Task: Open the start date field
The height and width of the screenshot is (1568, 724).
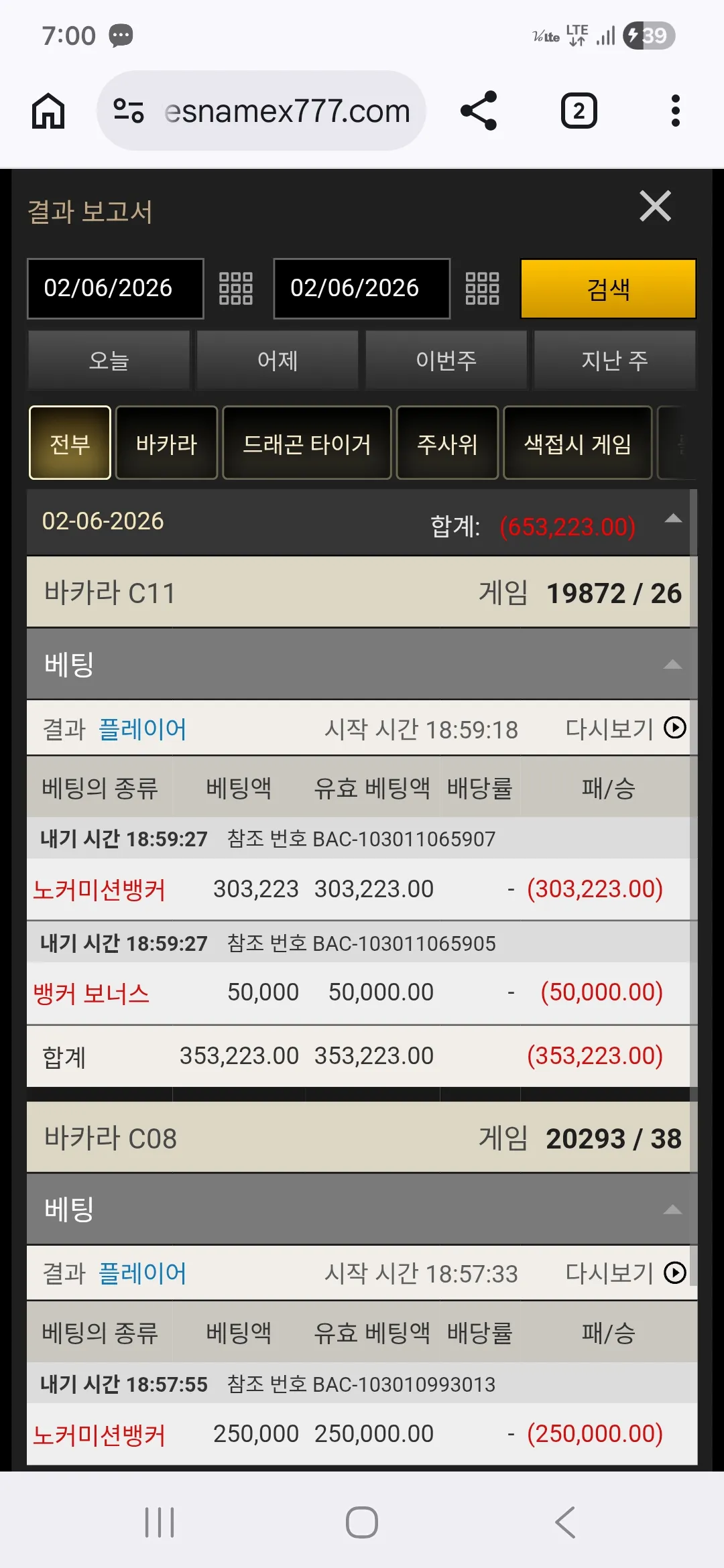Action: (x=115, y=289)
